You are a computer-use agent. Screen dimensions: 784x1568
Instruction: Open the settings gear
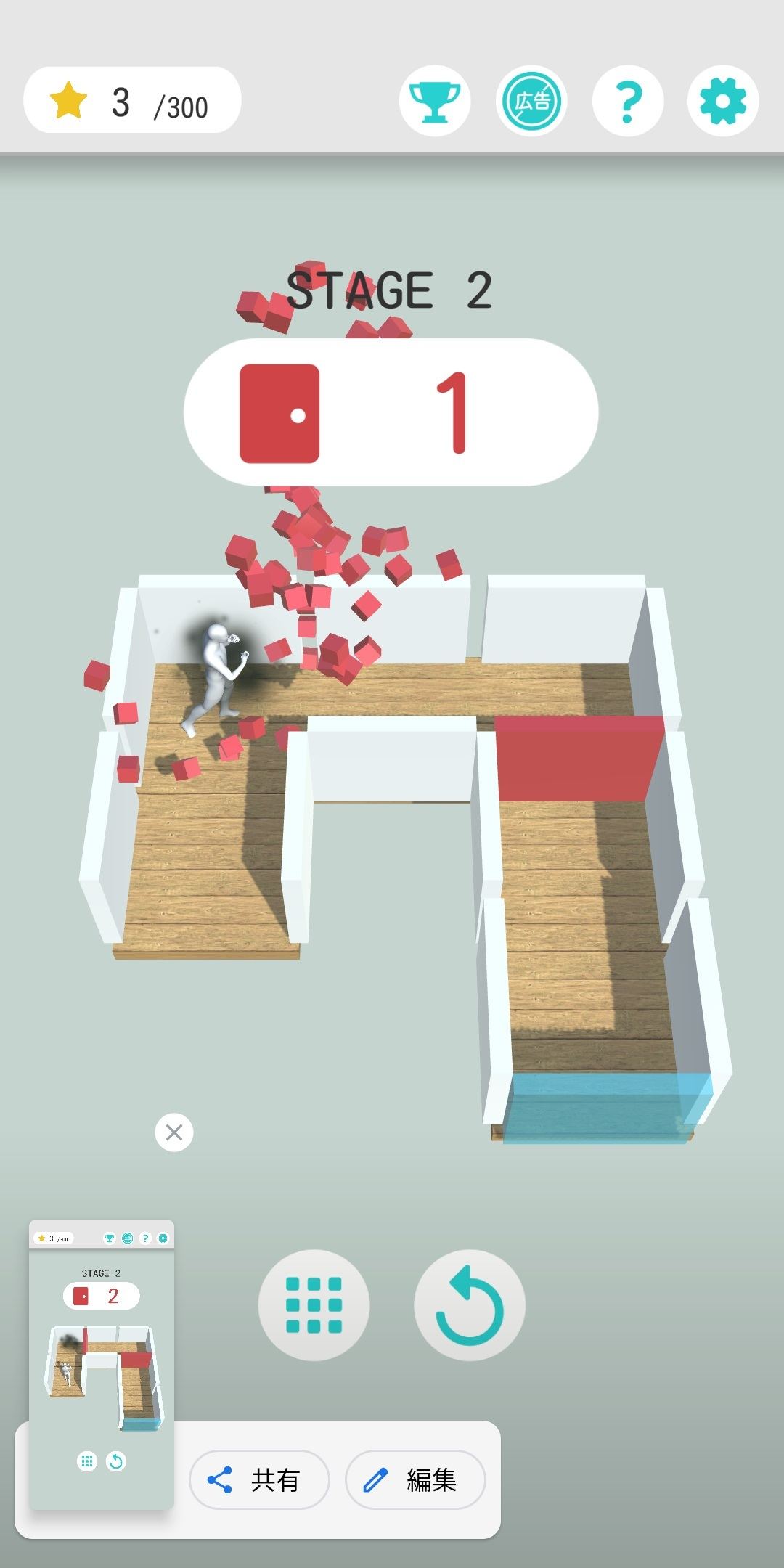click(x=722, y=101)
